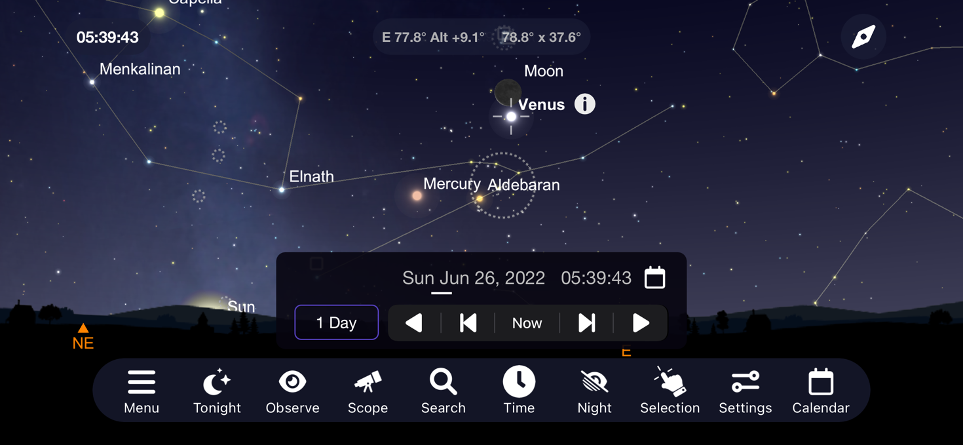Open date picker calendar icon
The image size is (964, 446).
655,278
